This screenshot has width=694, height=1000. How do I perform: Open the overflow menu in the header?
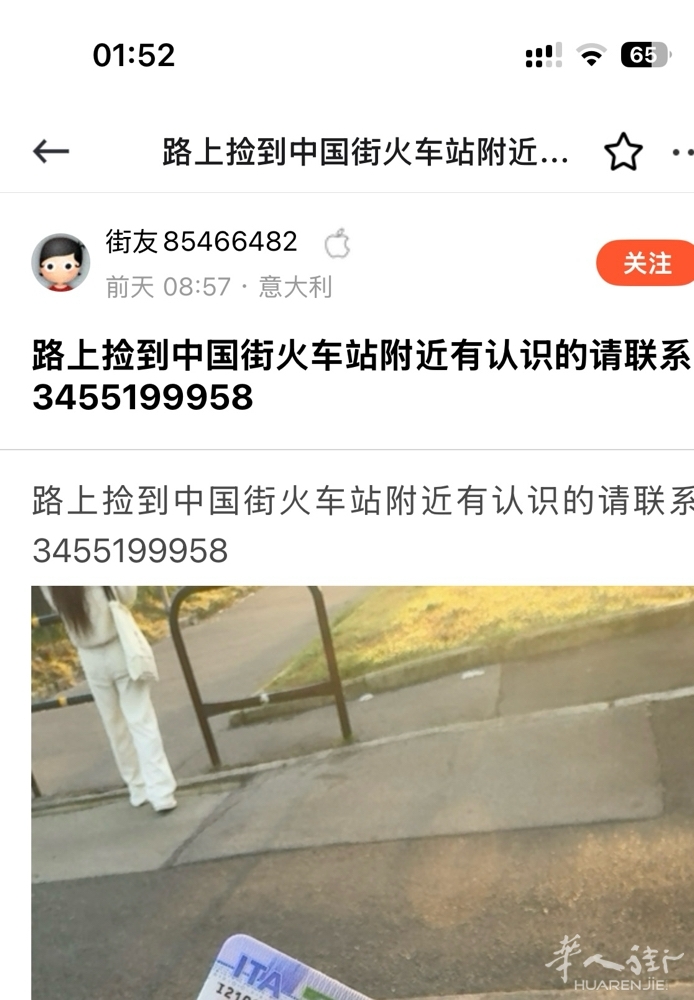(x=682, y=153)
